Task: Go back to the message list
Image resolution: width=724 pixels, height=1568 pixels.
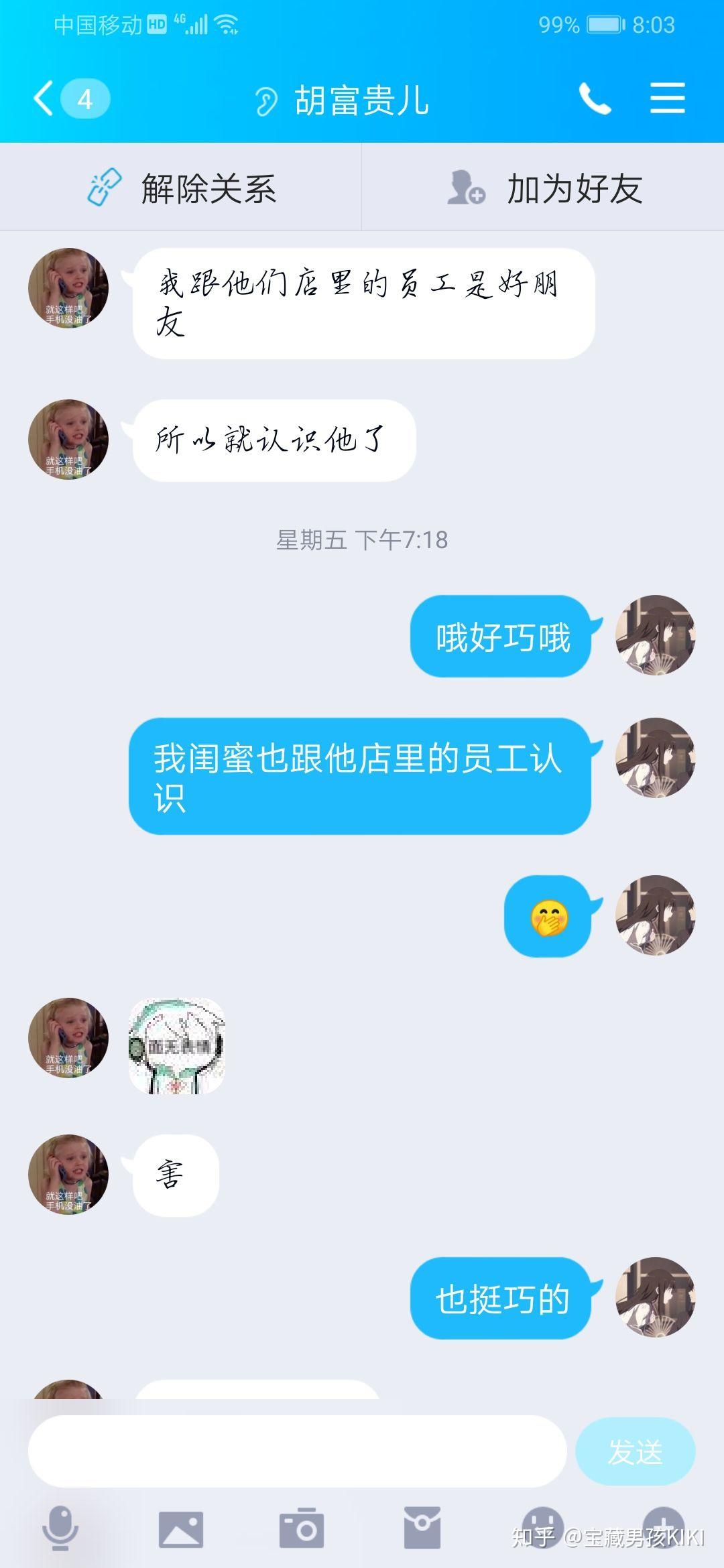Action: pos(44,99)
